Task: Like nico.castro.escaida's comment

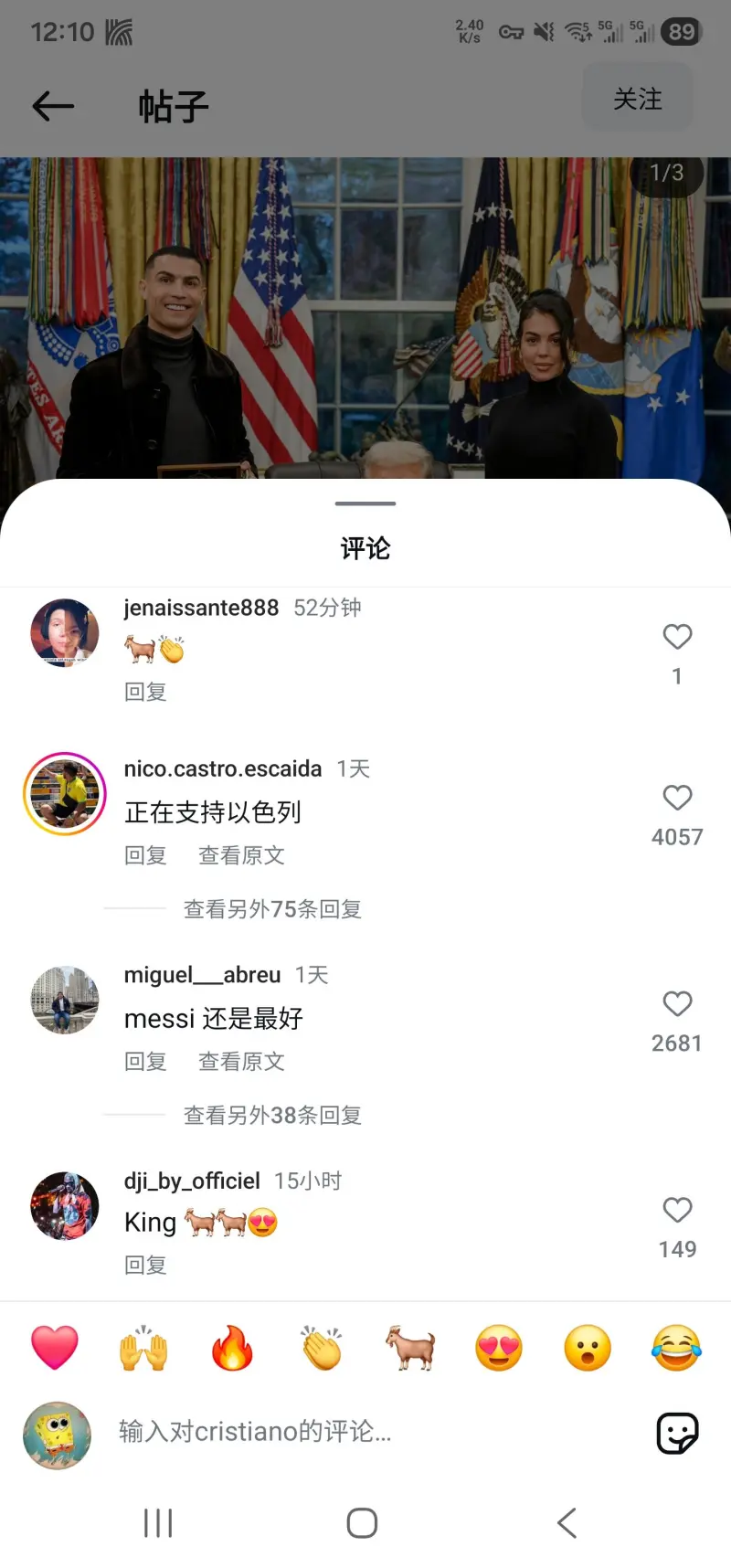Action: [x=677, y=799]
